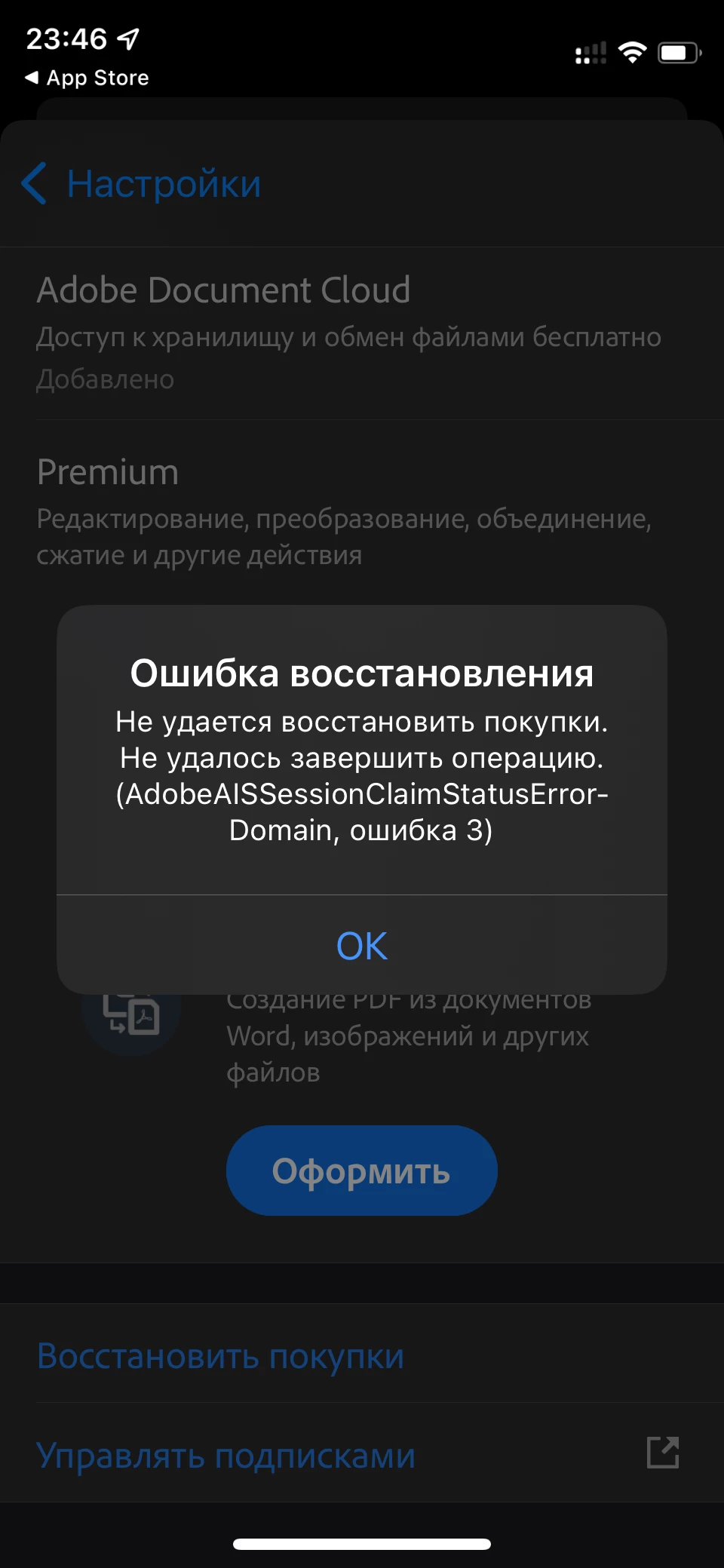Dismiss the error dialog with OK
This screenshot has height=1568, width=724.
[x=362, y=946]
